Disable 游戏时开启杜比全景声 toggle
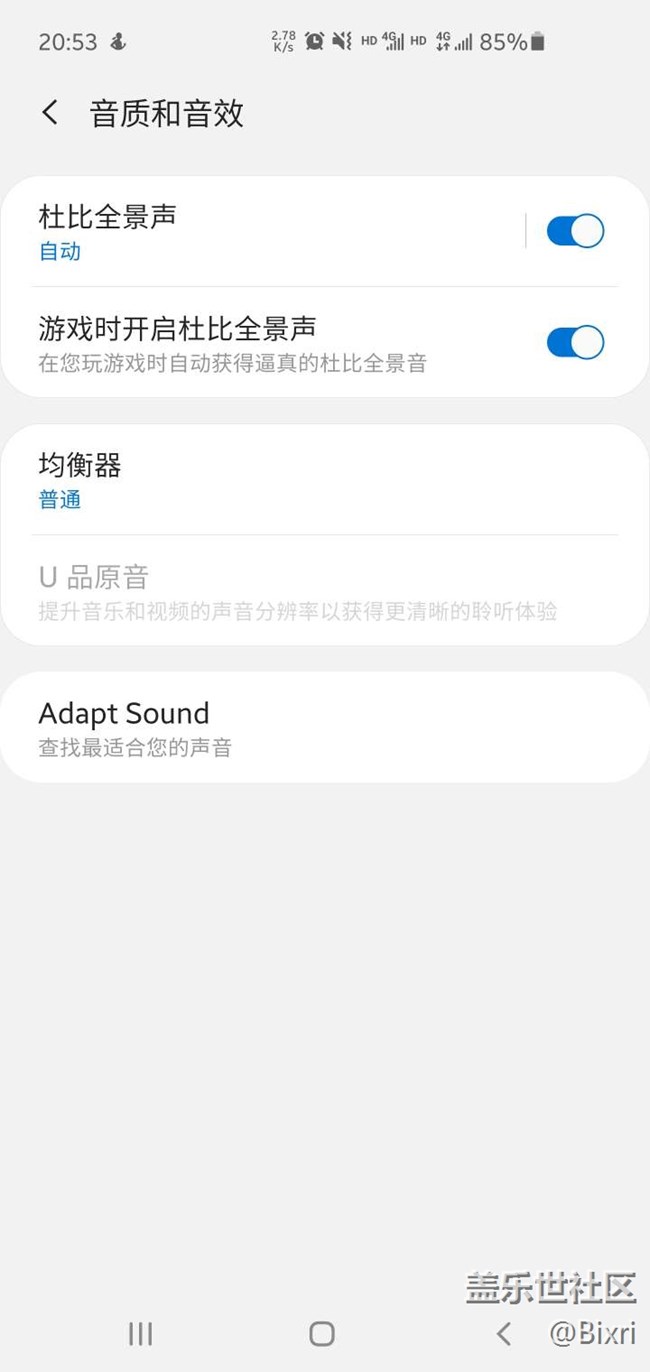Image resolution: width=650 pixels, height=1372 pixels. pos(575,342)
